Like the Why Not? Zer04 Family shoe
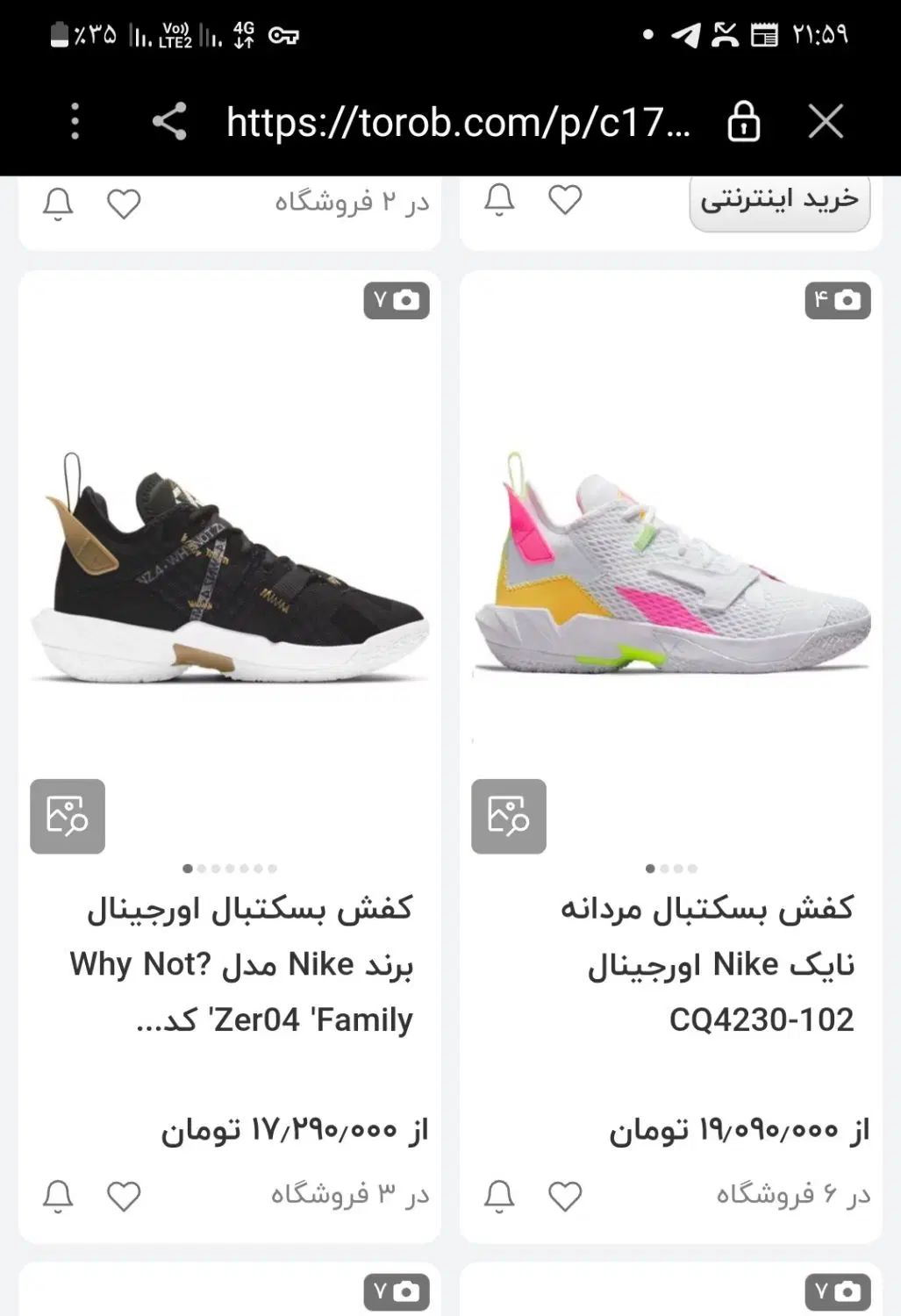The width and height of the screenshot is (901, 1316). [124, 1196]
